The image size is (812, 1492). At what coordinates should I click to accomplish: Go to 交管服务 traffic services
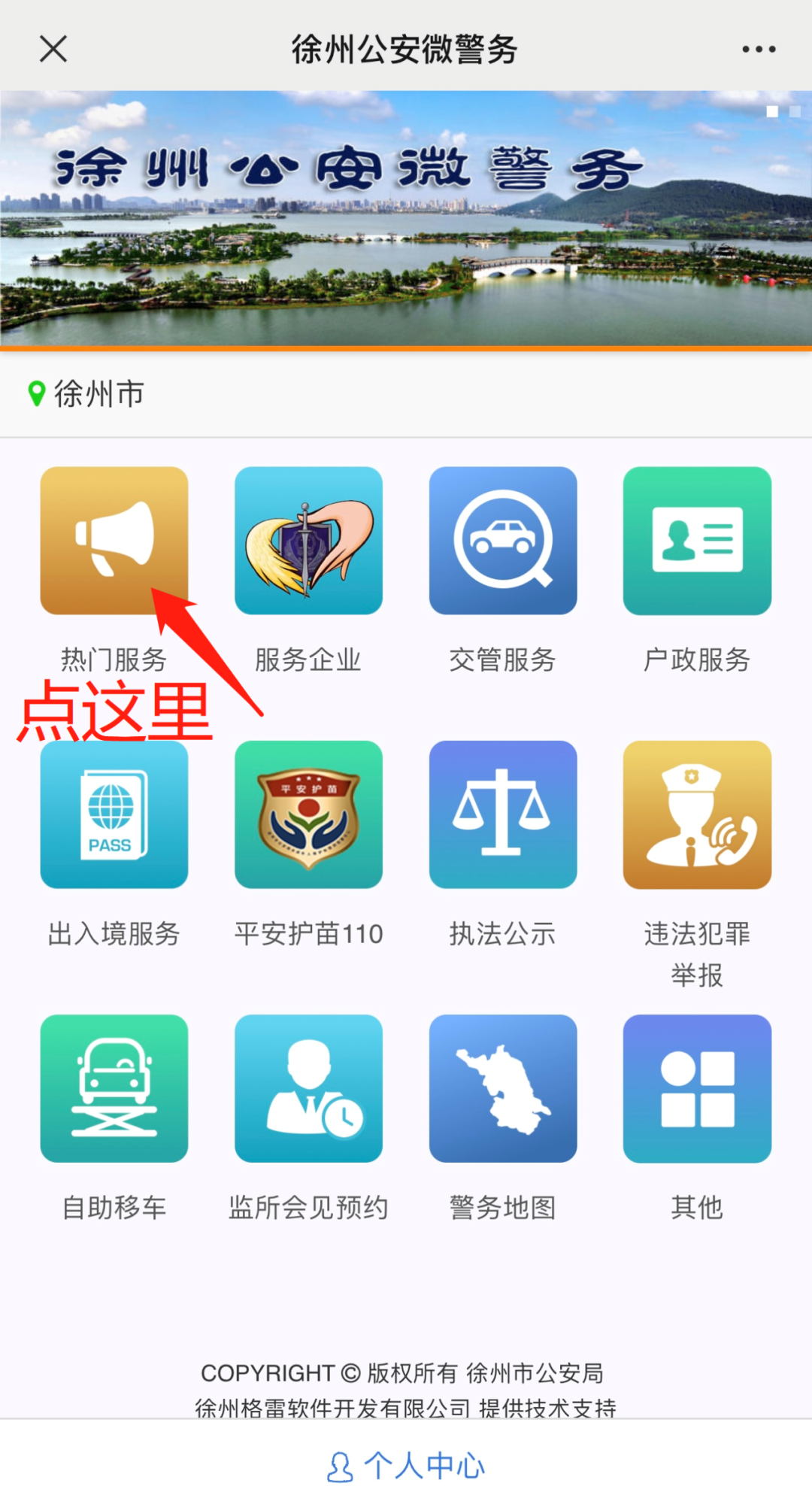pyautogui.click(x=503, y=541)
